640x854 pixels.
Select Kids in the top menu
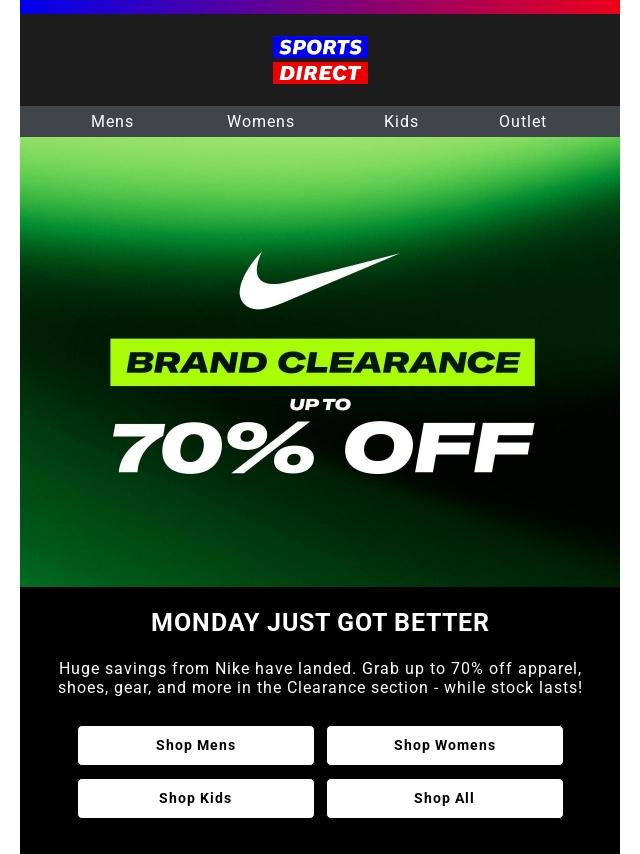click(401, 121)
